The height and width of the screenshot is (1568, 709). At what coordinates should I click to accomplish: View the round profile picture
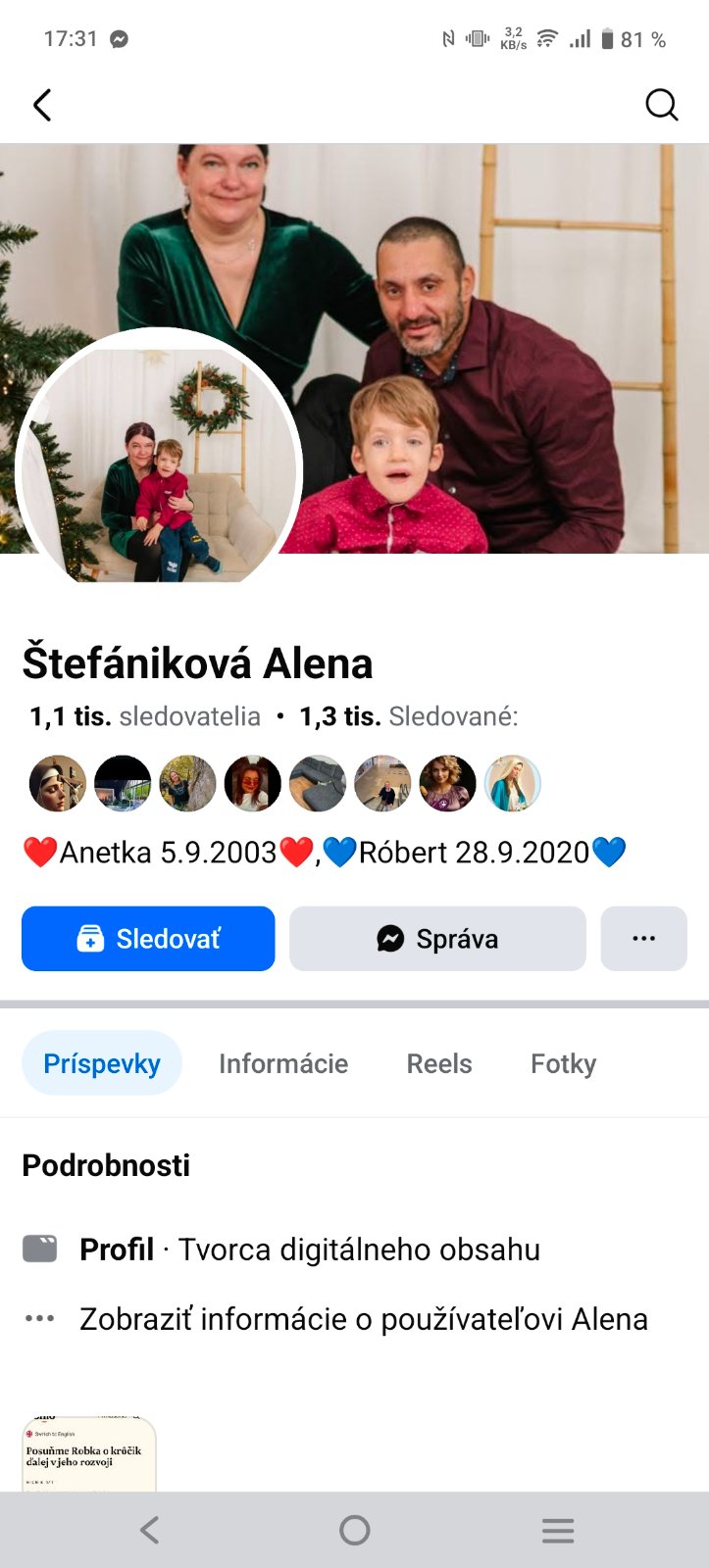coord(159,463)
